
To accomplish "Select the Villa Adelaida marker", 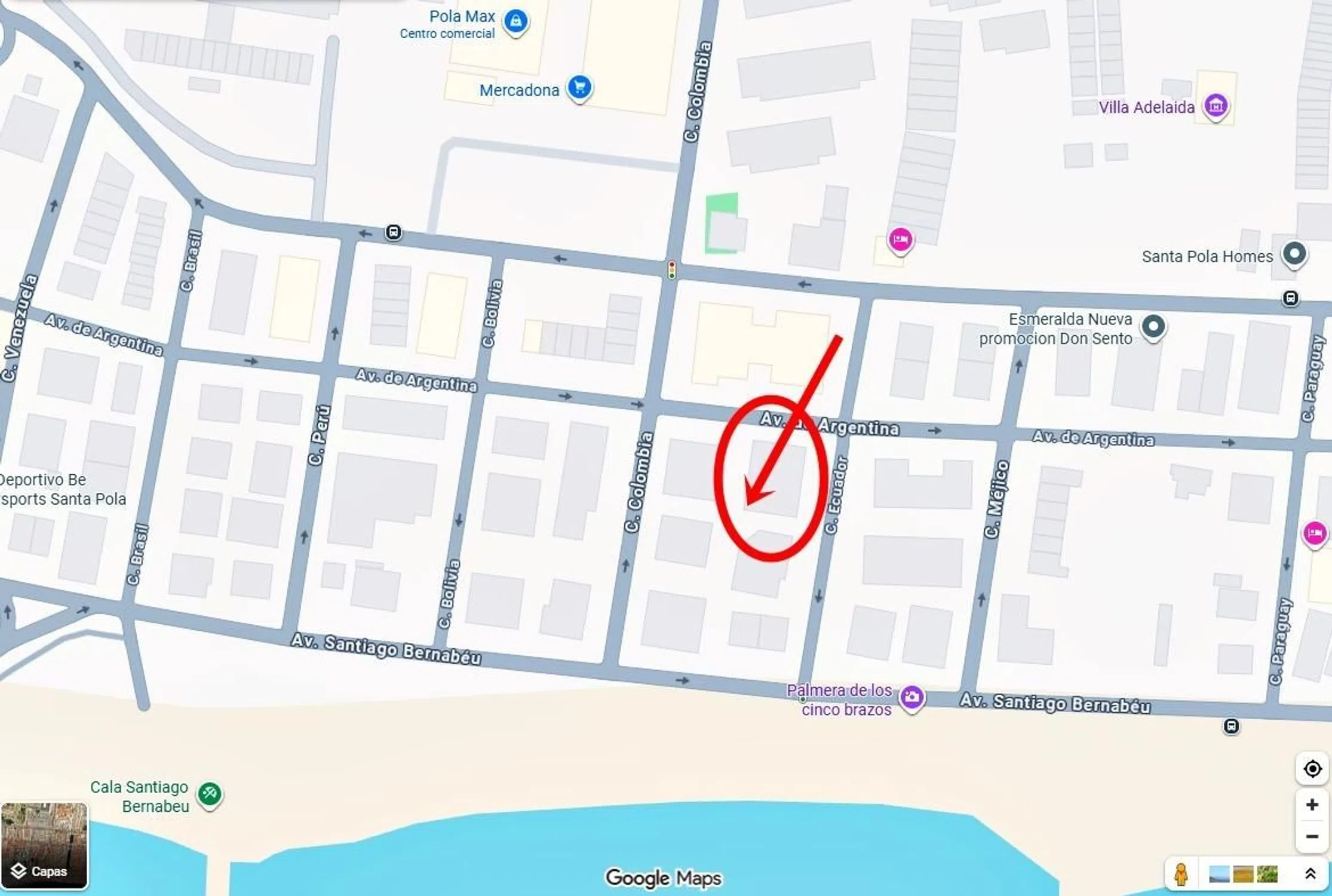I will point(1216,106).
